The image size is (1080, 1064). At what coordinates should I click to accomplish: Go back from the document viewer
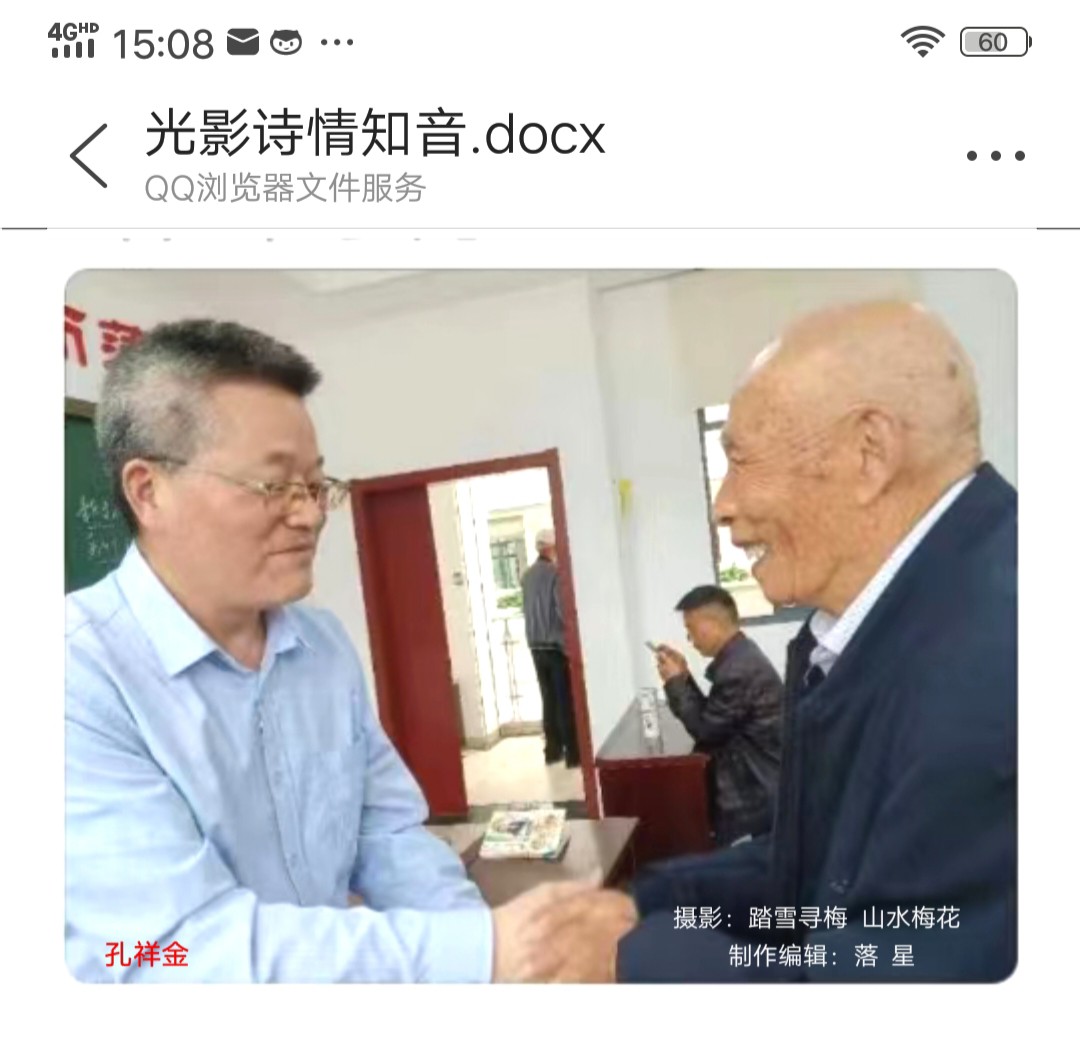tap(89, 156)
